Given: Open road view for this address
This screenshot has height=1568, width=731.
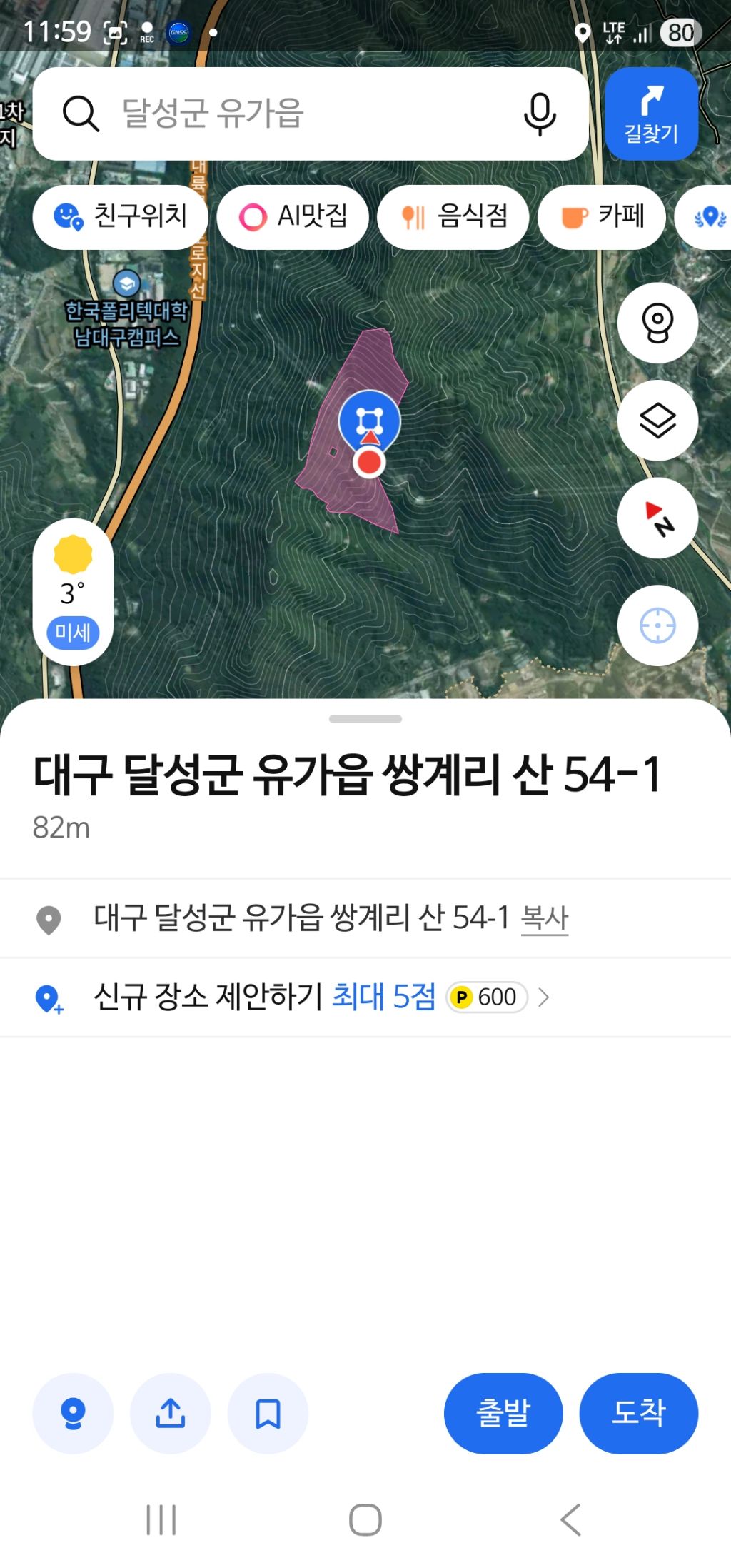Looking at the screenshot, I should 73,1413.
